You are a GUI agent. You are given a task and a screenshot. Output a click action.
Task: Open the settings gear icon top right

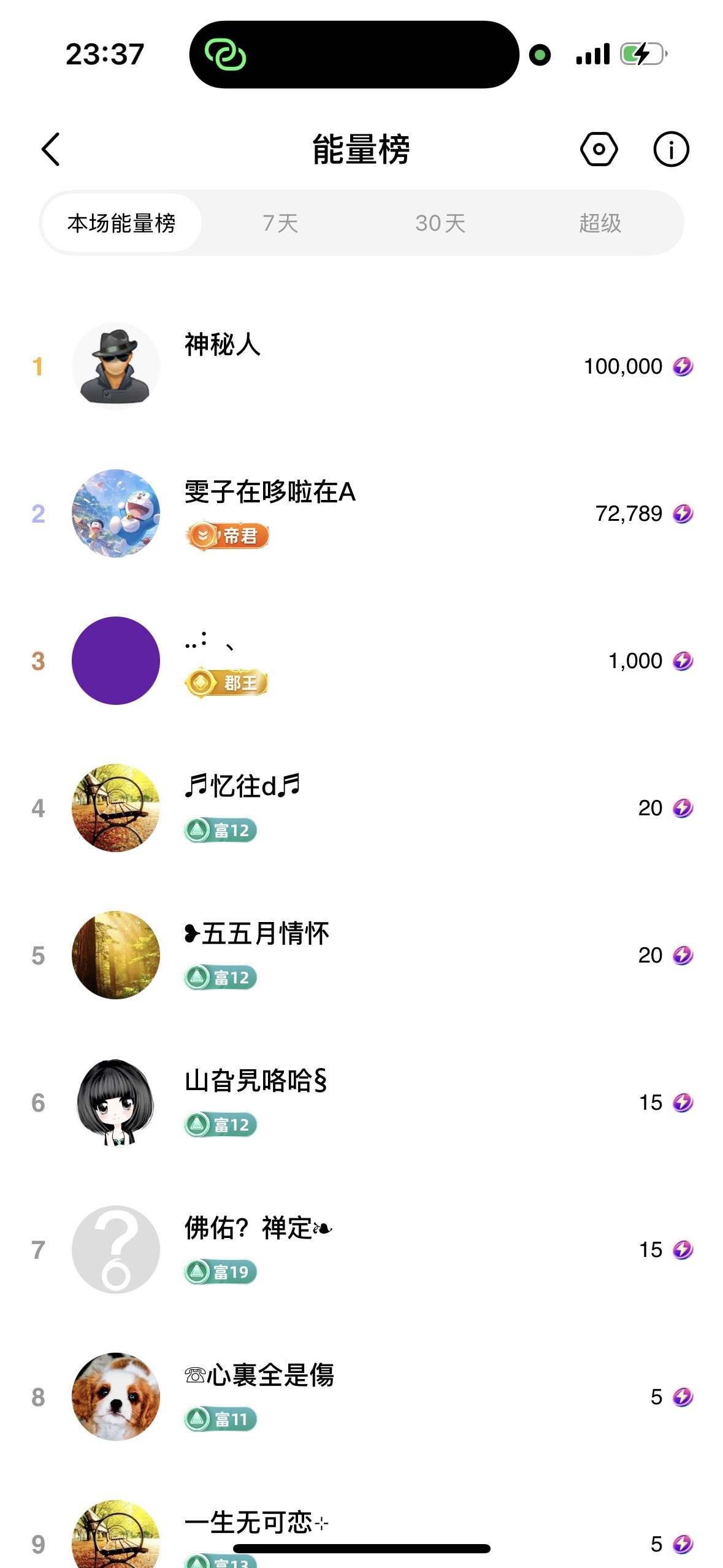pos(599,148)
